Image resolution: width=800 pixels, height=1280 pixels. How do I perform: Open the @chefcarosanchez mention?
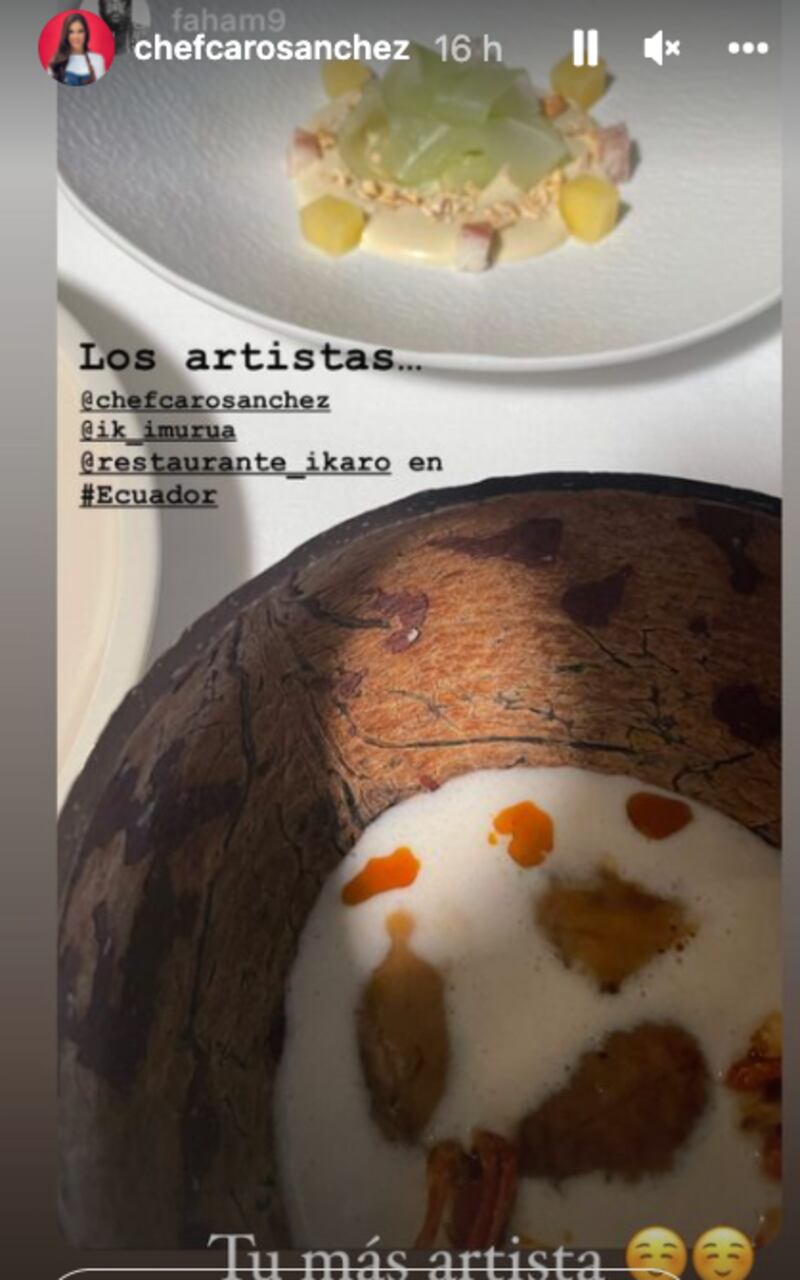(x=204, y=400)
